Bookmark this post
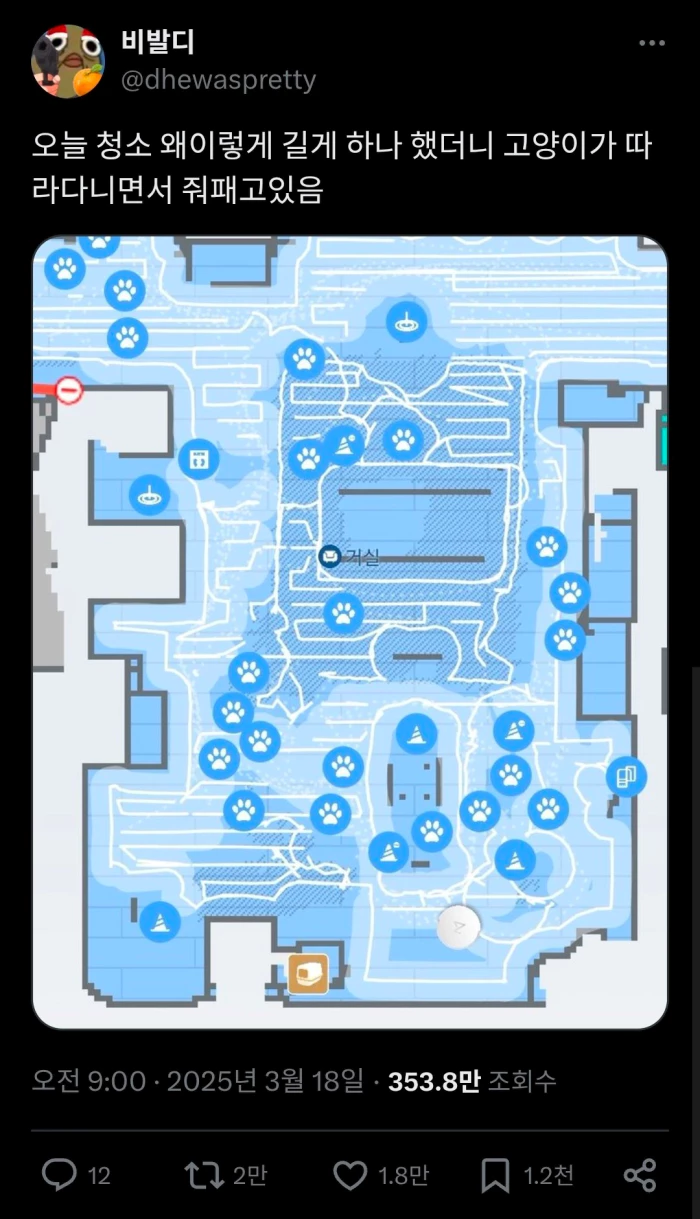700x1219 pixels. pyautogui.click(x=495, y=1175)
